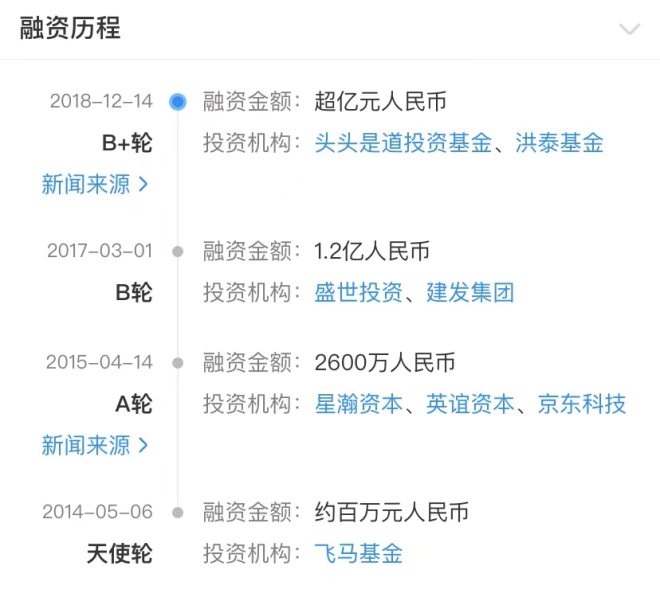
Task: Open investor 星瀚资本
Action: (x=358, y=404)
